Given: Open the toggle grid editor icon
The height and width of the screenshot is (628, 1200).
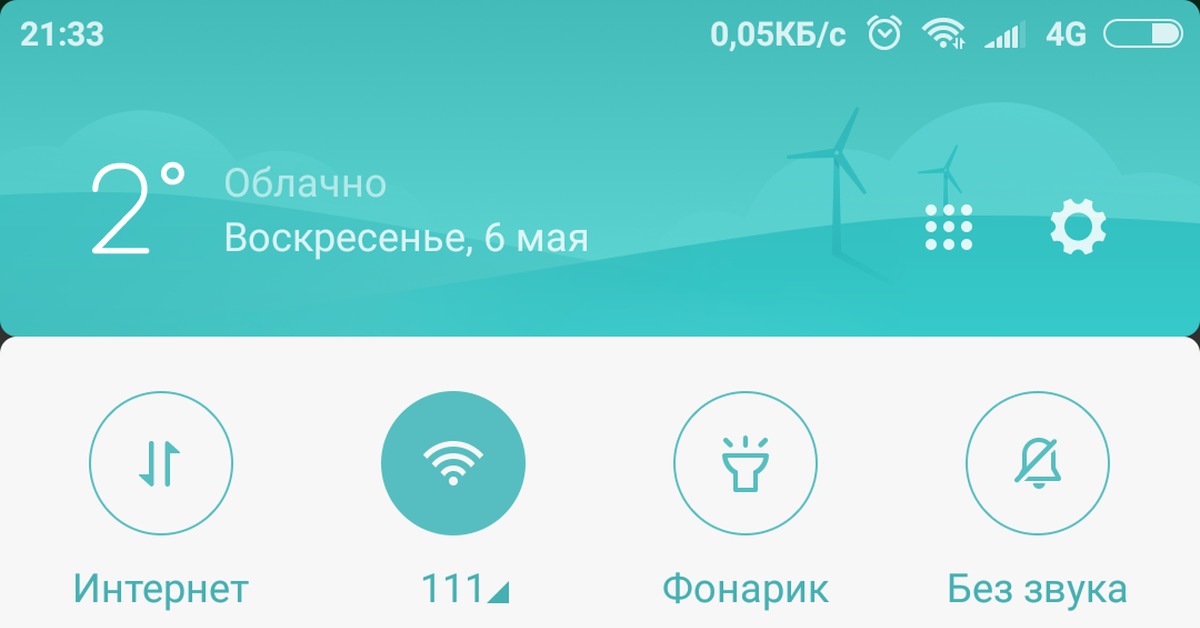Looking at the screenshot, I should coord(948,229).
